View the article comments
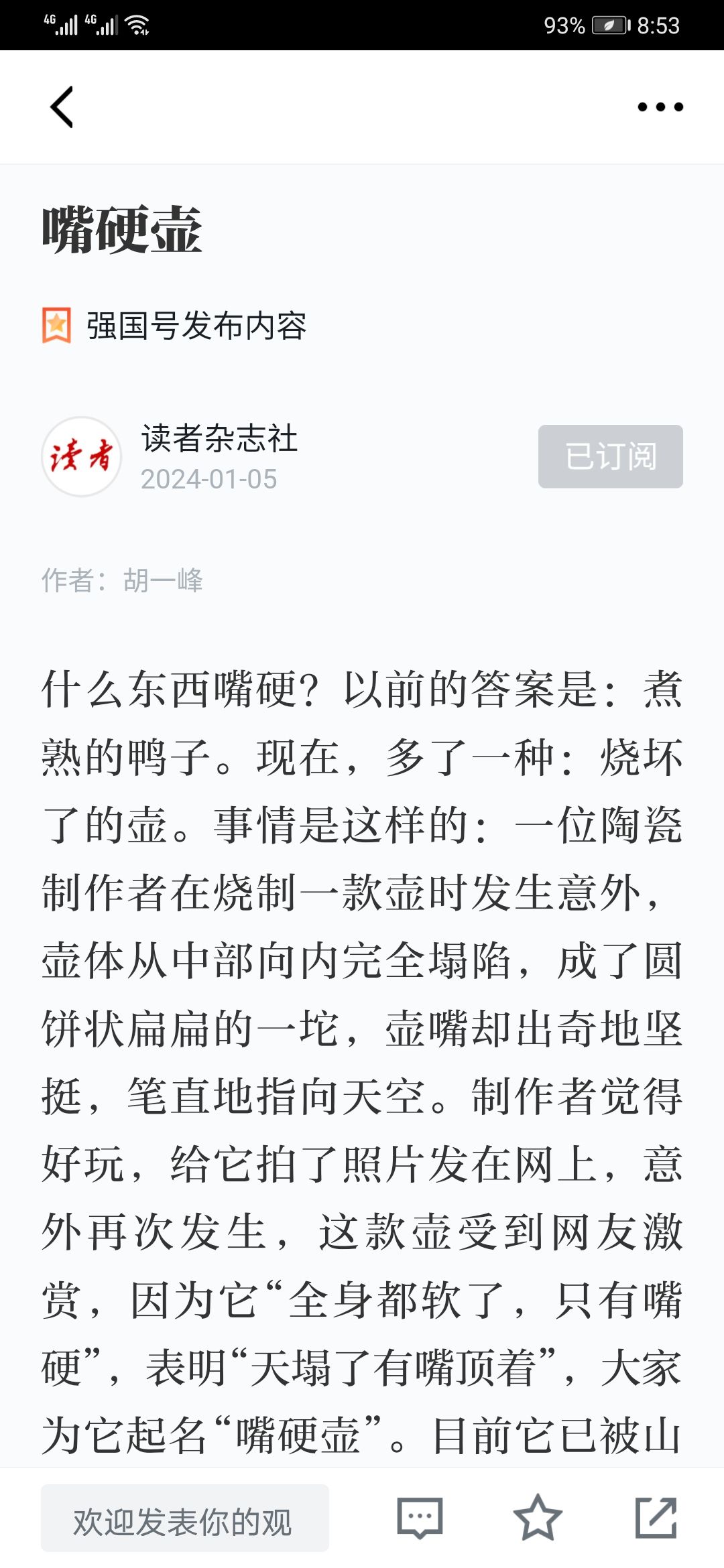 [x=420, y=1518]
